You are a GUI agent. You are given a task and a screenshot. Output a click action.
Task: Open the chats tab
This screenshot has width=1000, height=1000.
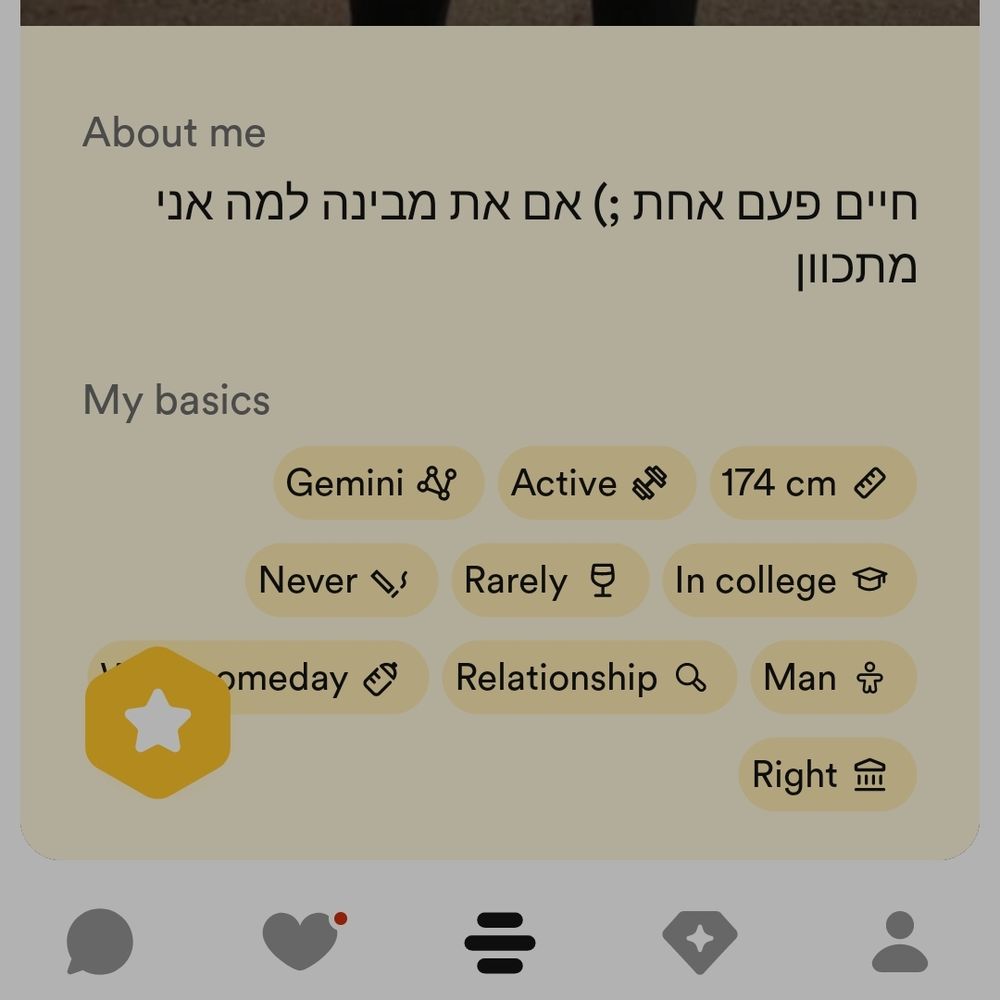(100, 941)
